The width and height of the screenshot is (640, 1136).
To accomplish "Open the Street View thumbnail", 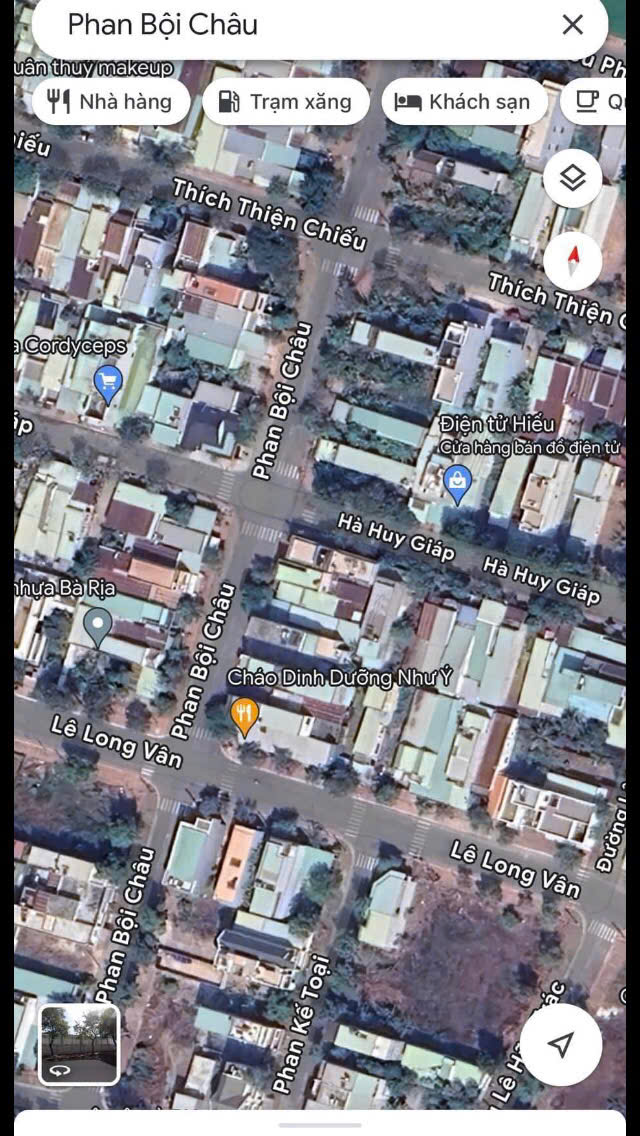I will pos(79,1044).
